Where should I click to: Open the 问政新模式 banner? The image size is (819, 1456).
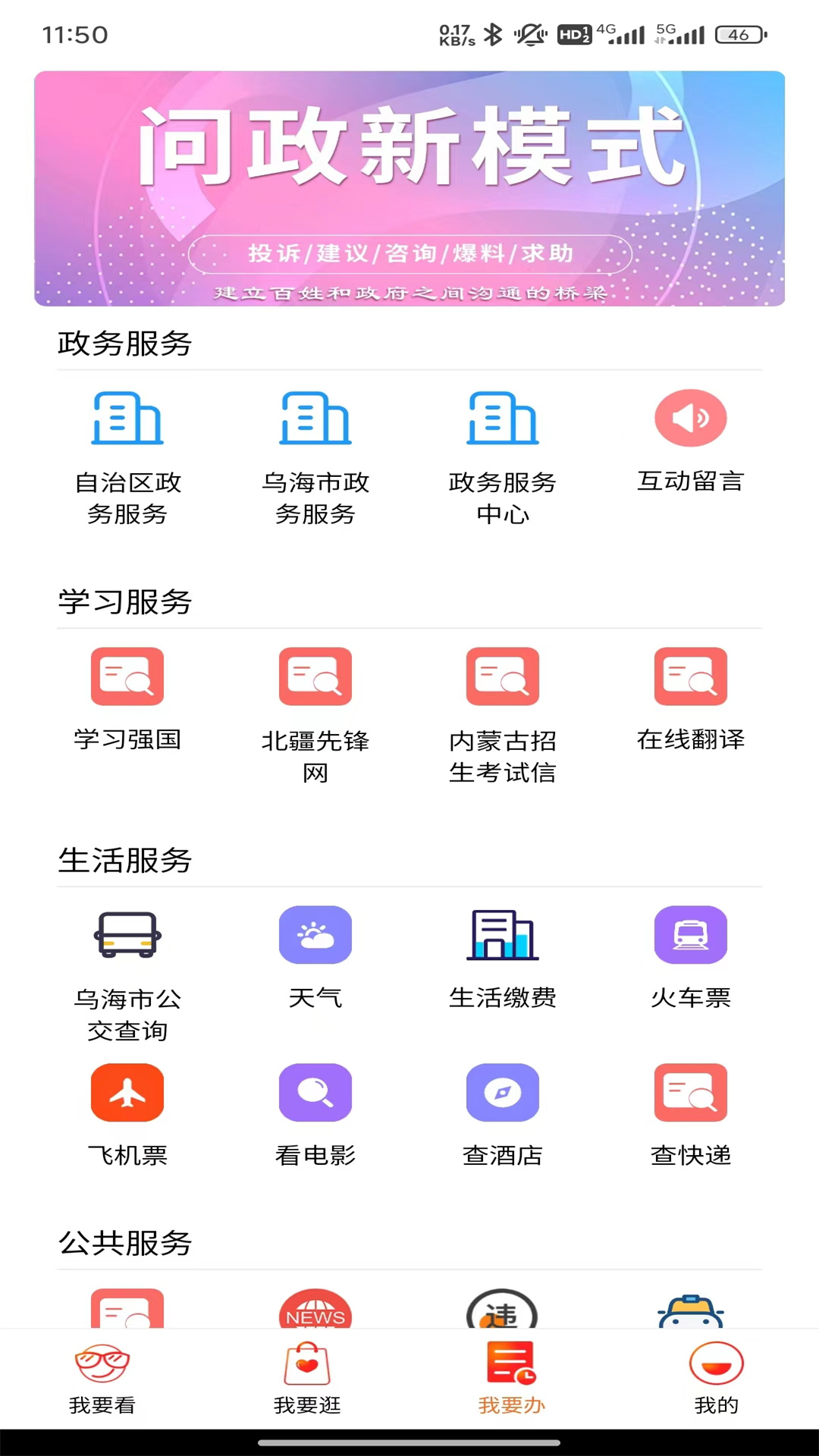(409, 188)
